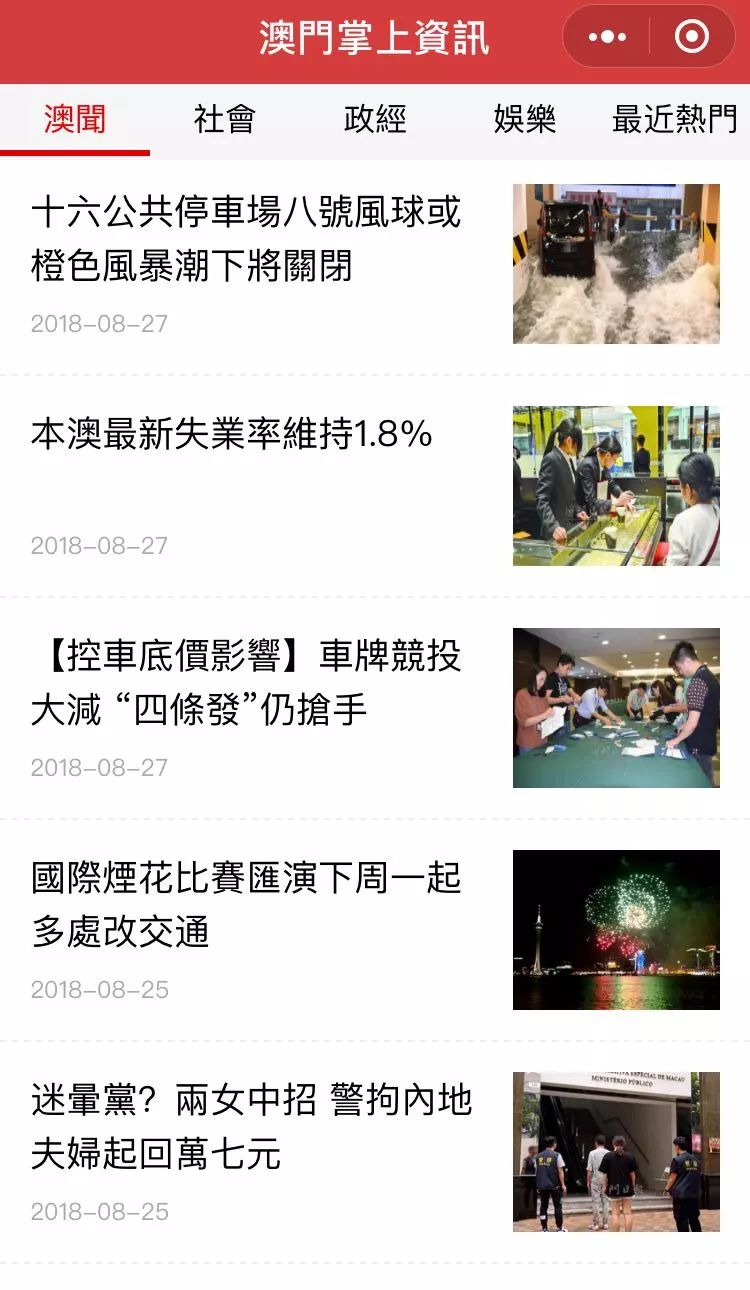The height and width of the screenshot is (1290, 750).
Task: Go to the 政經 tab
Action: tap(375, 119)
